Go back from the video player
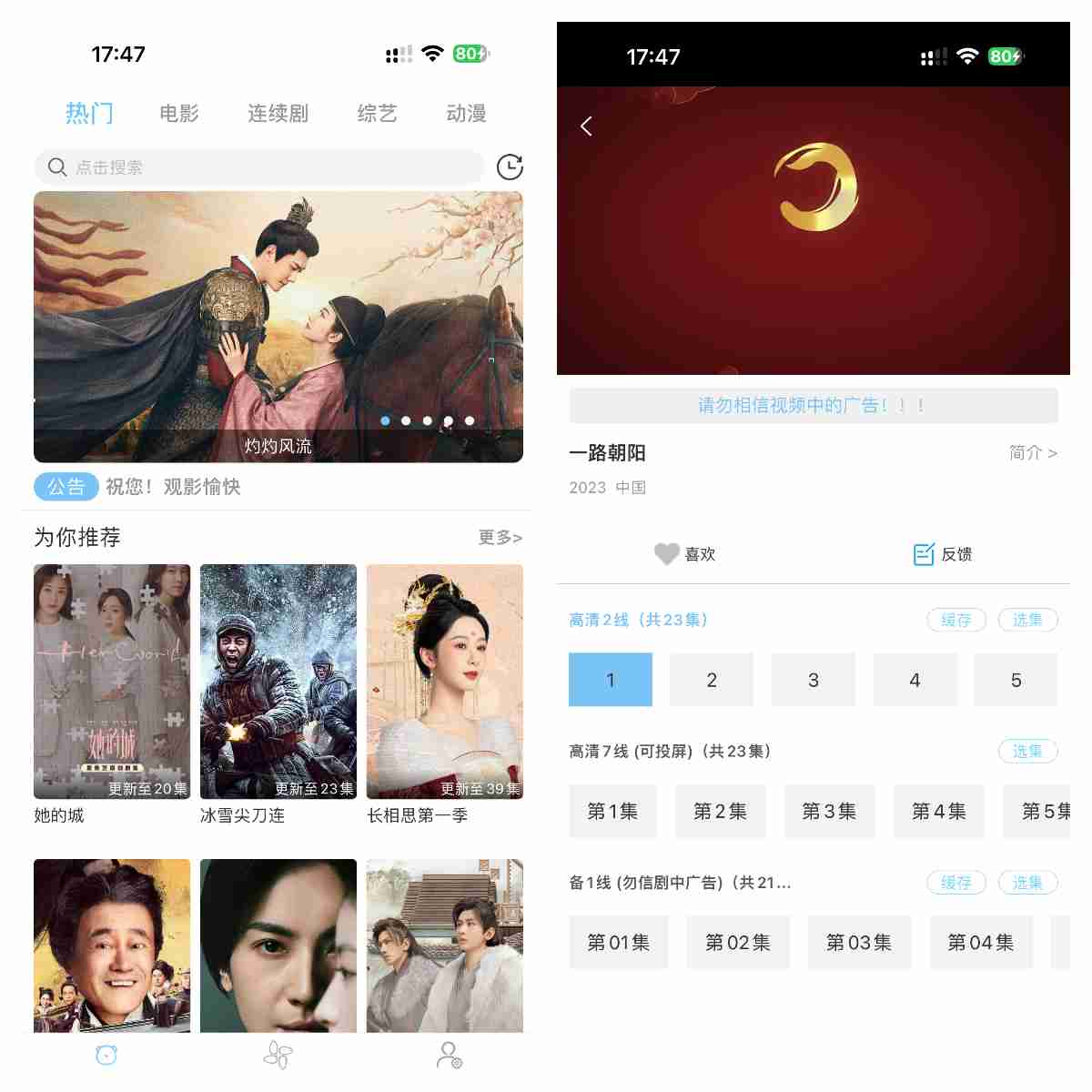The height and width of the screenshot is (1092, 1092). 586,126
